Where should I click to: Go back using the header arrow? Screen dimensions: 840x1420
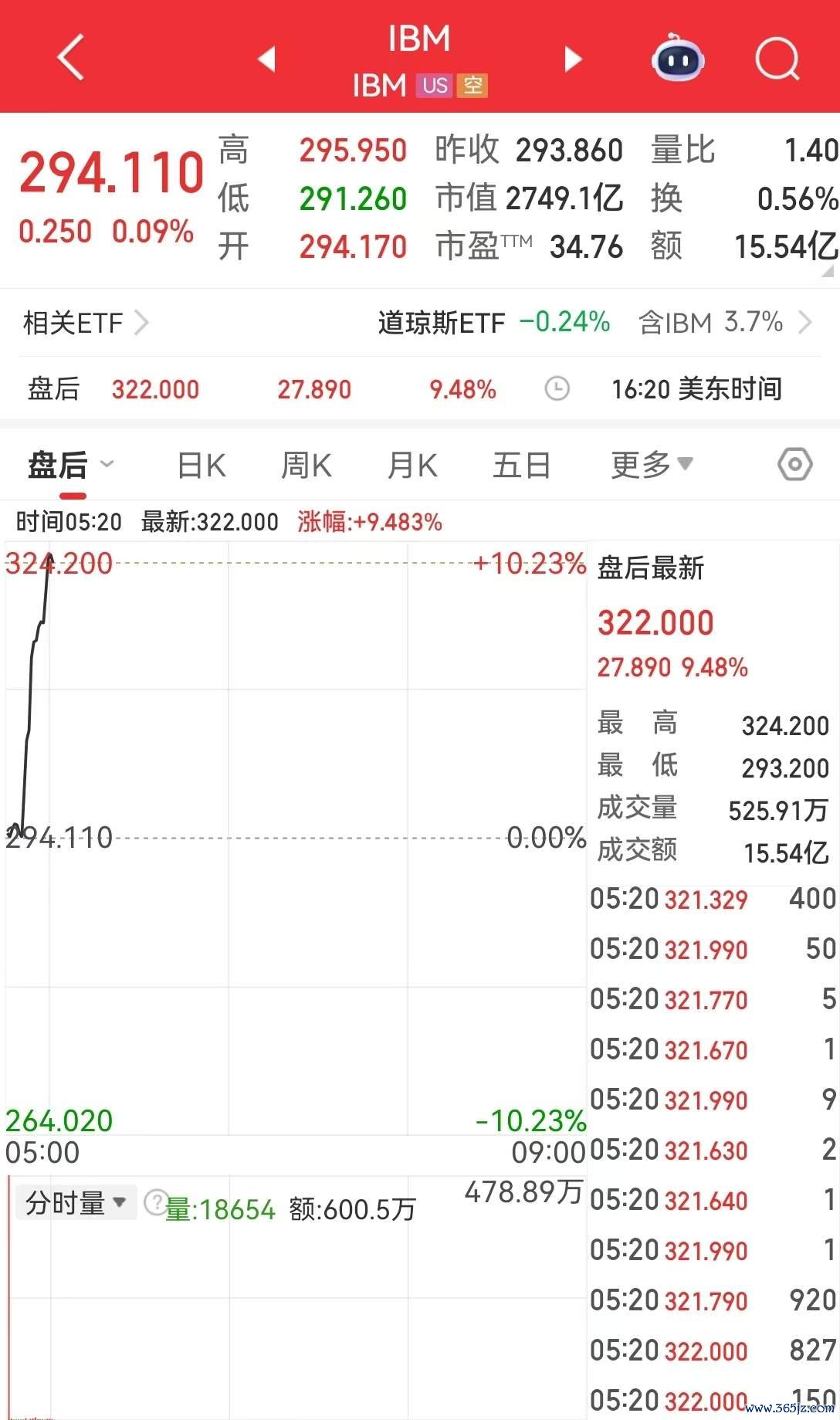point(71,58)
